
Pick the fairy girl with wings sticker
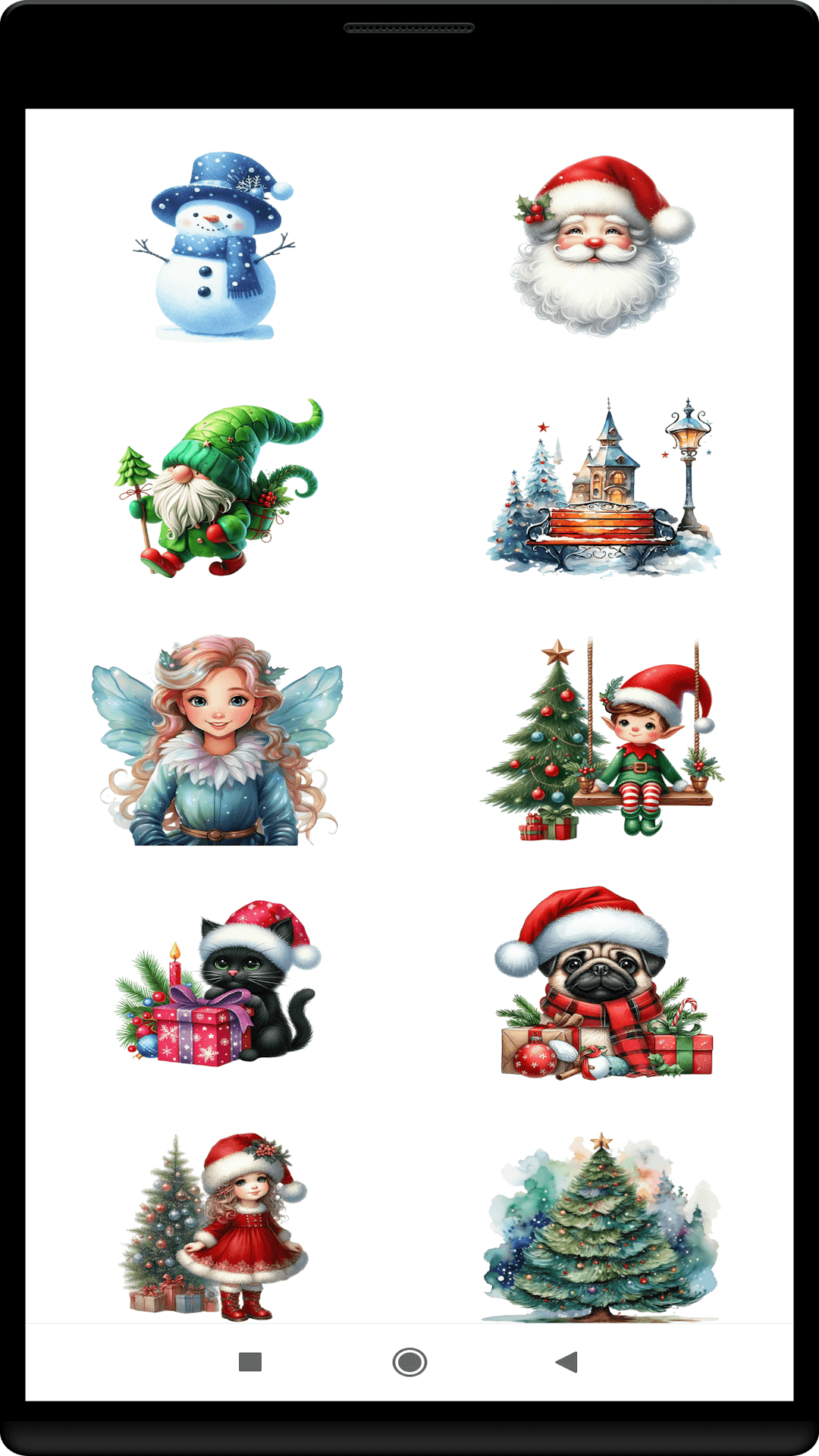tap(217, 740)
